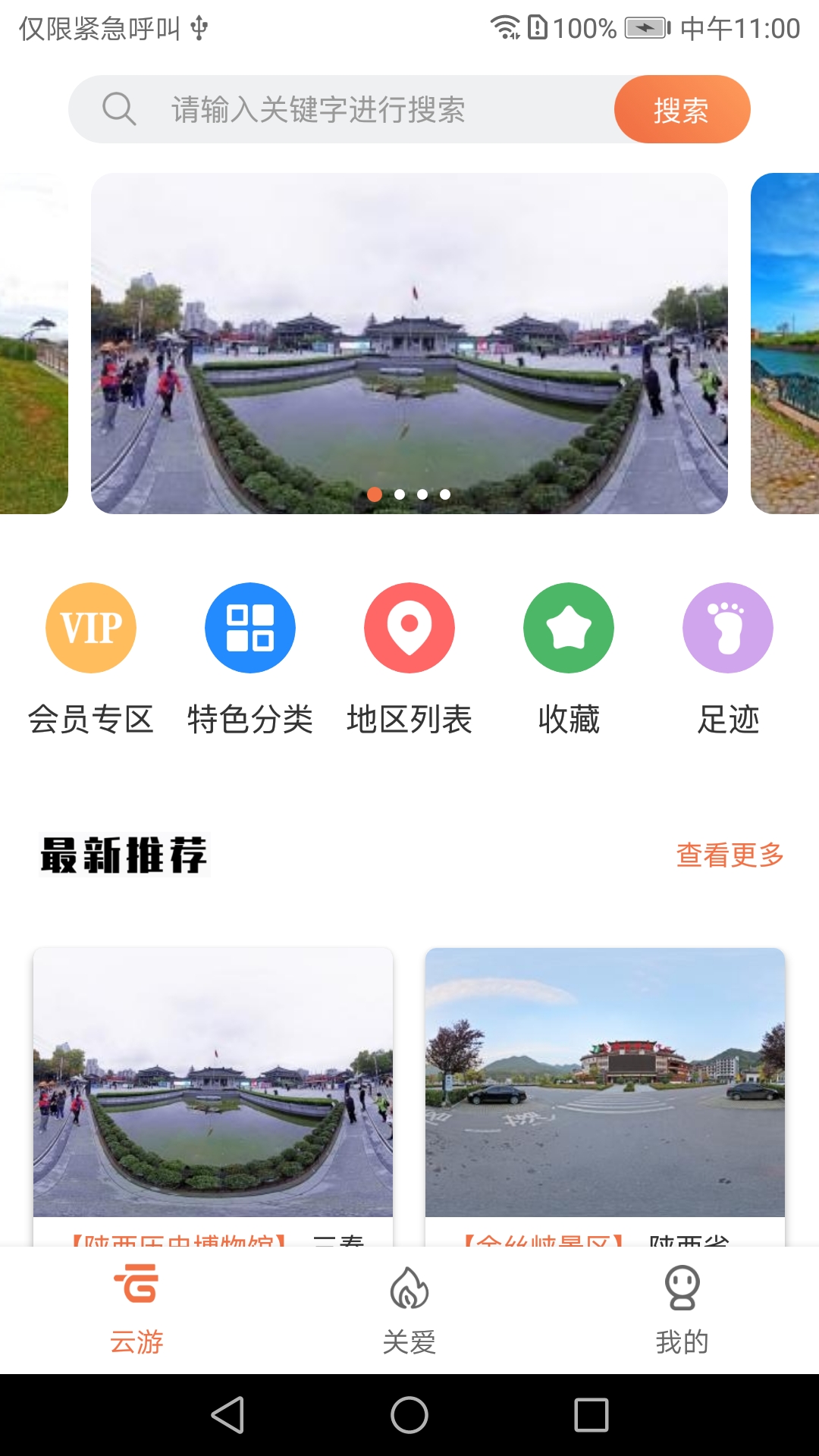Open 地区列表 using the location pin icon

click(409, 627)
